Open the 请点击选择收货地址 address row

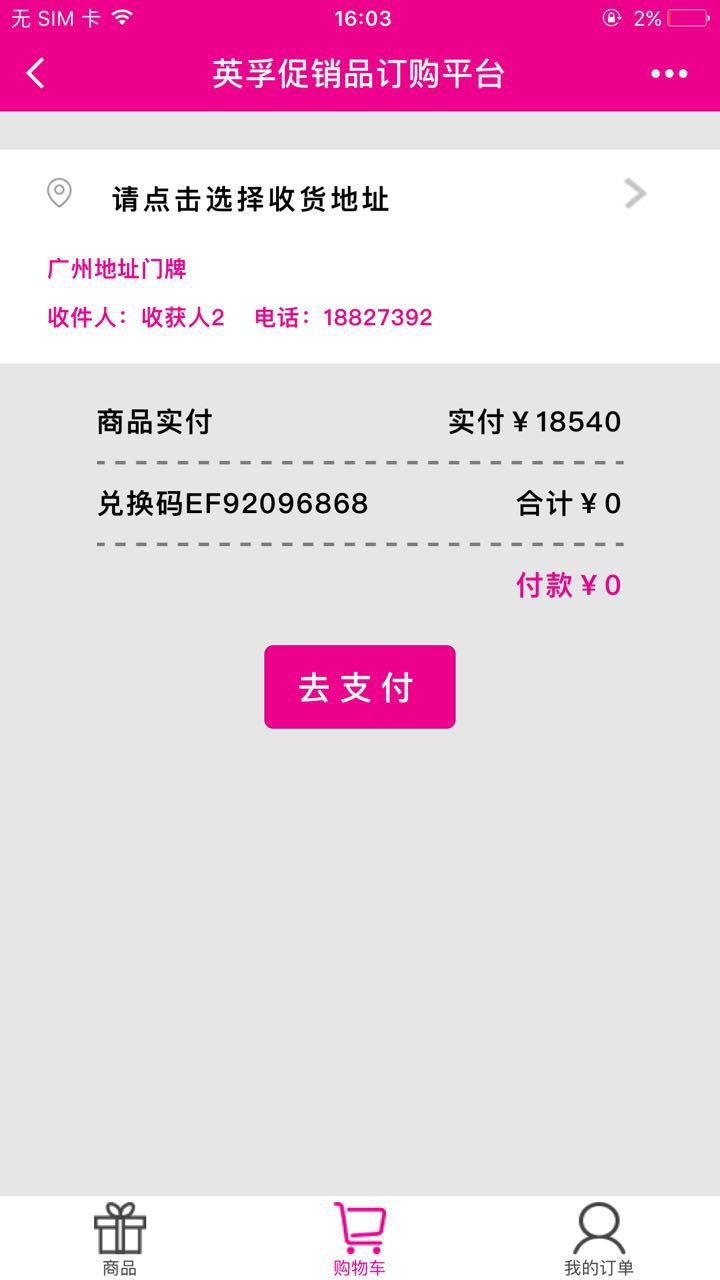[x=360, y=197]
